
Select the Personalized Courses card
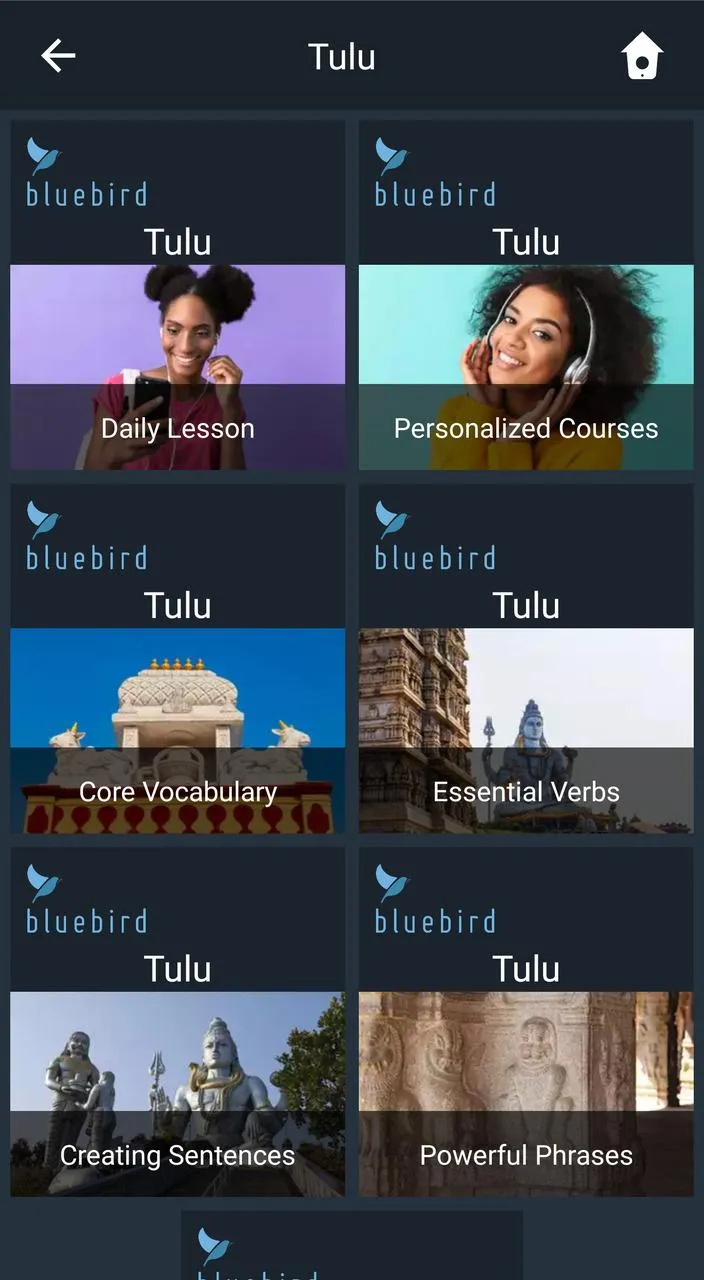click(x=526, y=366)
